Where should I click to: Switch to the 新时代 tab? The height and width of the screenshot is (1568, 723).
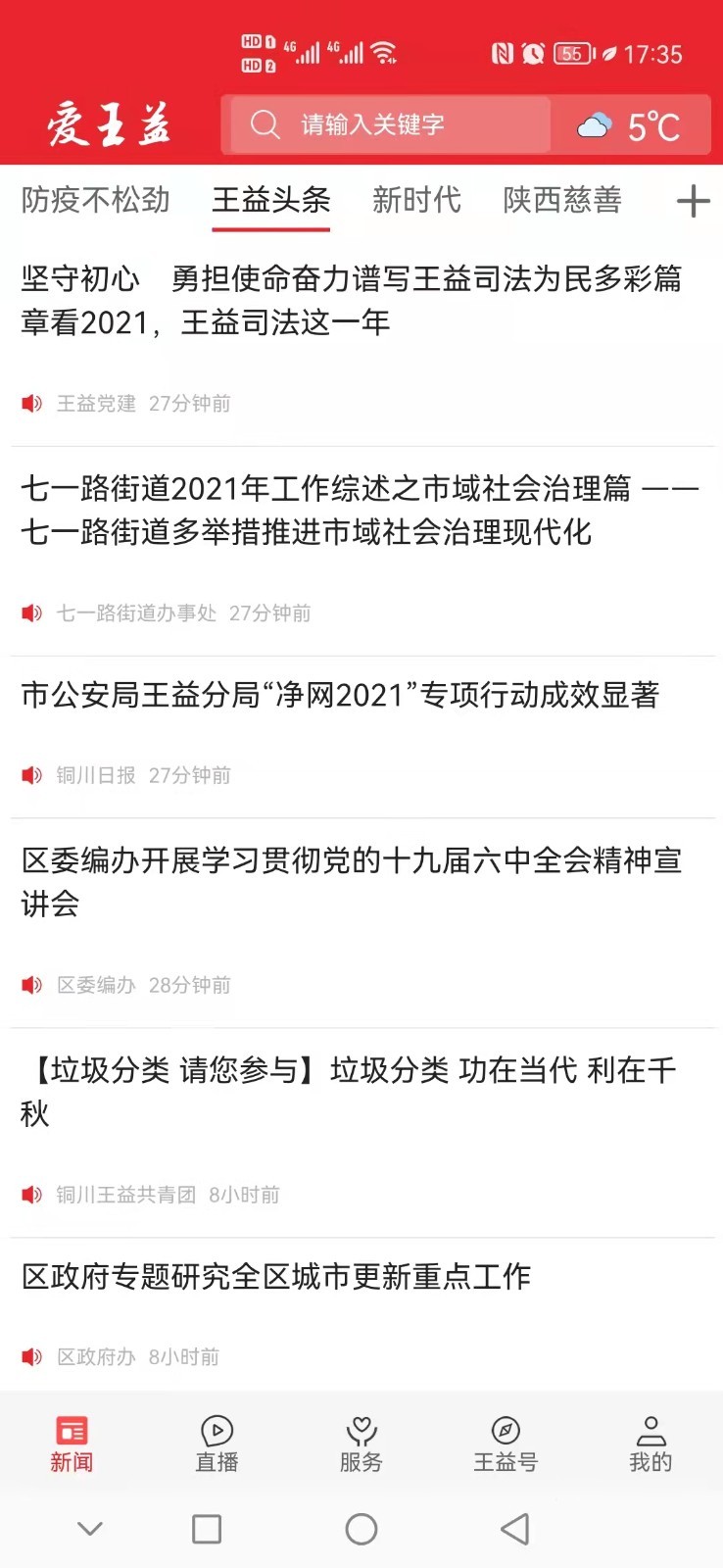click(416, 200)
